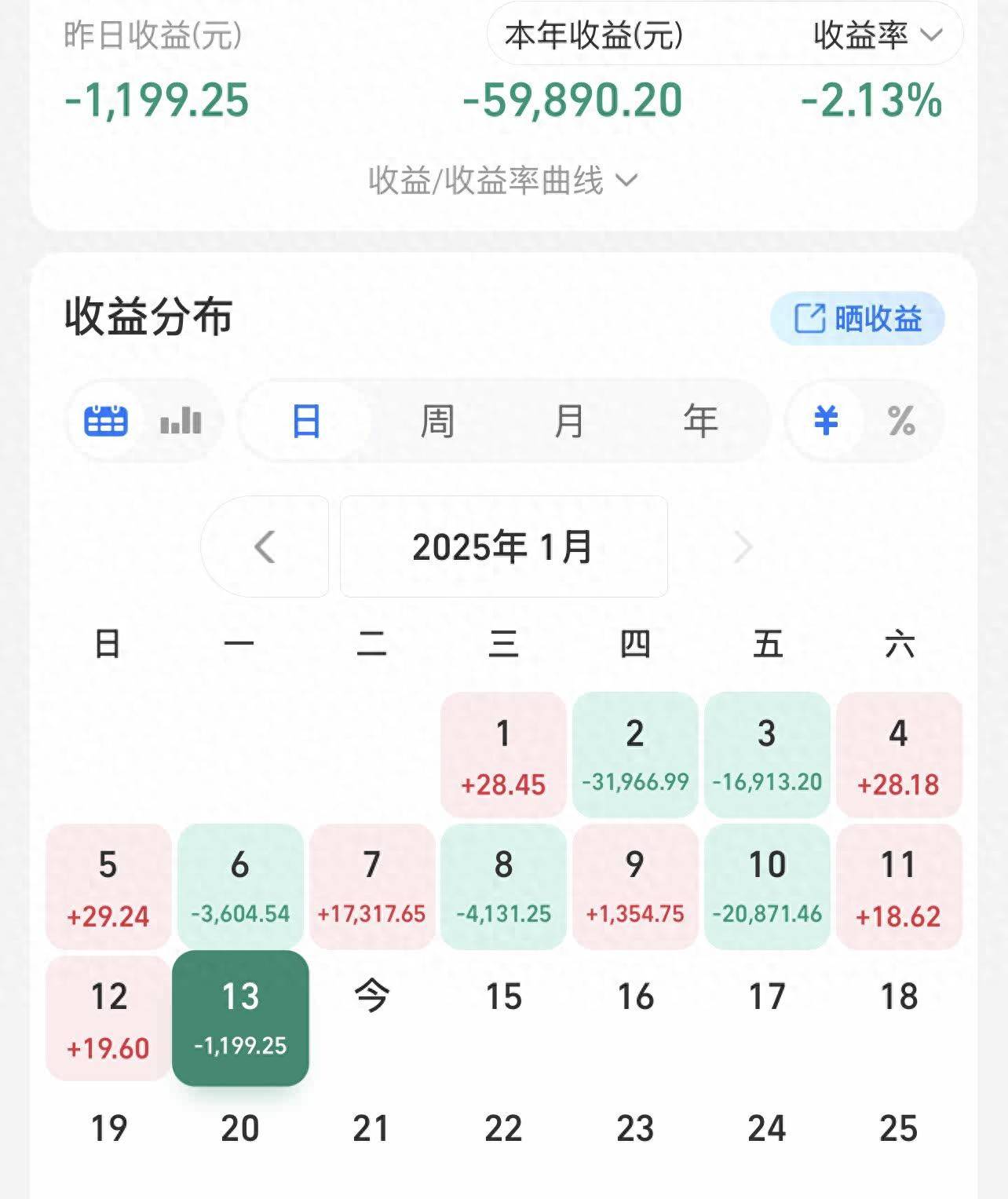Open the 收益率 dropdown arrow
This screenshot has height=1199, width=1008.
point(929,35)
